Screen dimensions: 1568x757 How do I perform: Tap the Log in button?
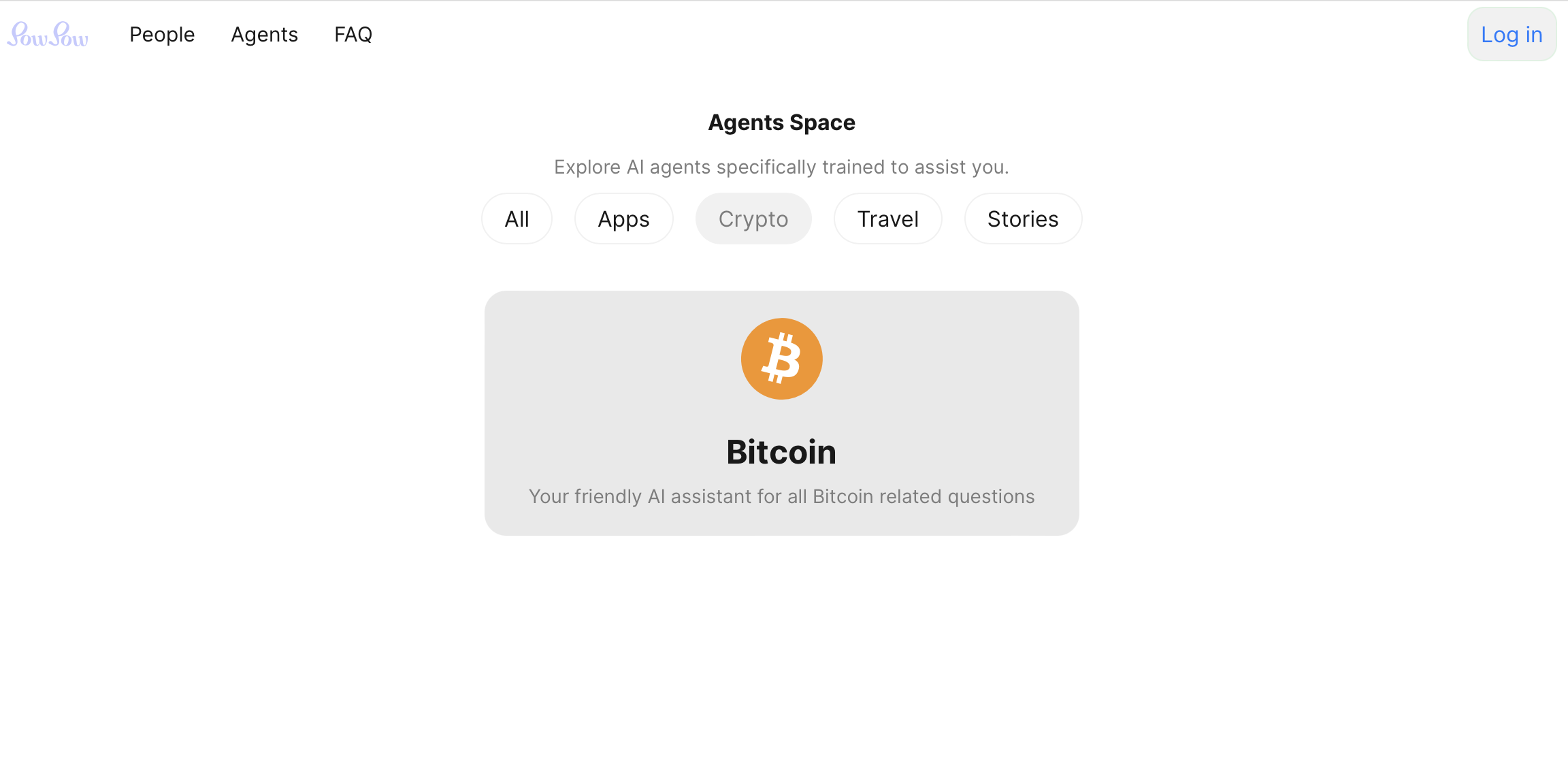click(x=1512, y=35)
